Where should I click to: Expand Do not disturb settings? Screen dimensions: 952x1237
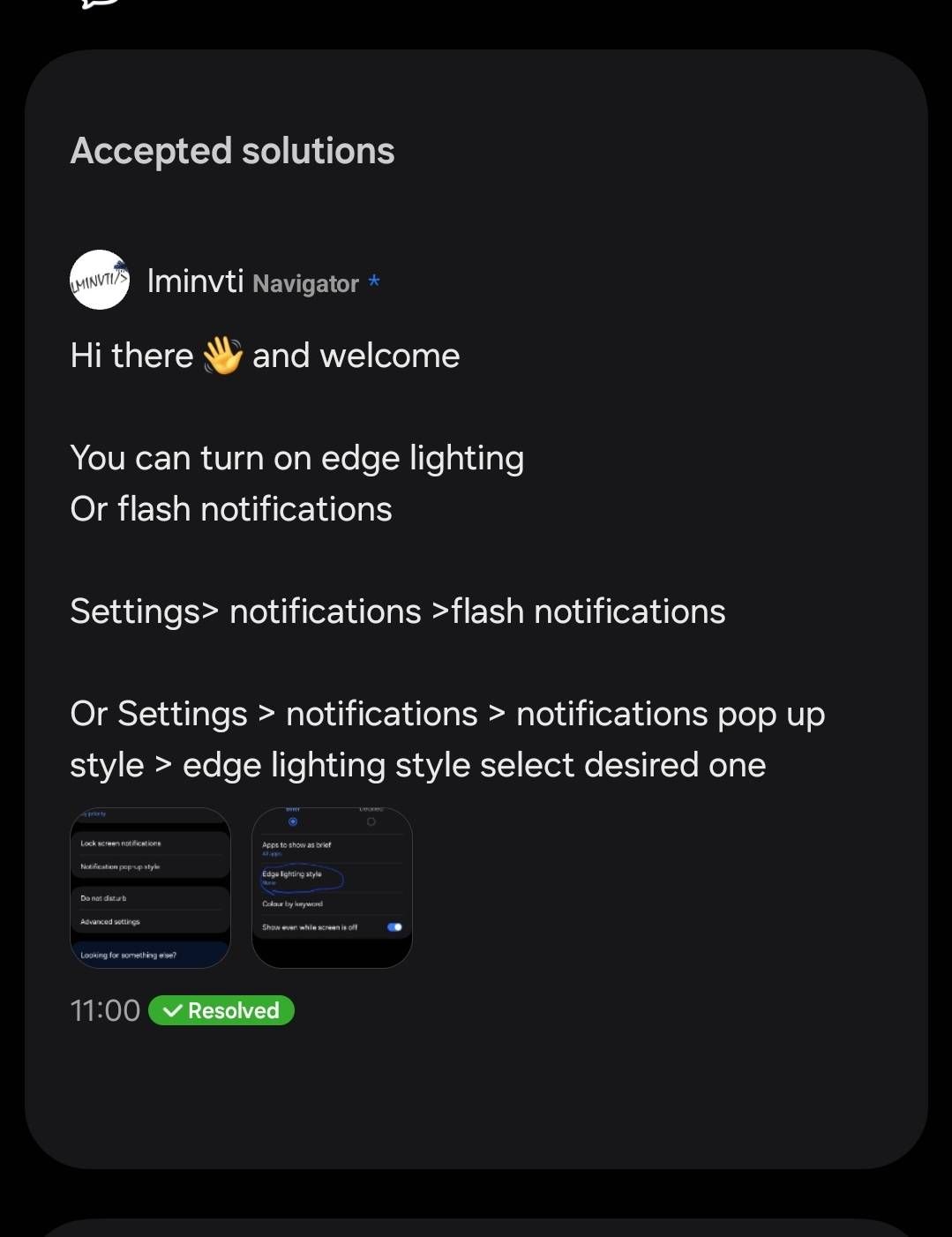tap(103, 898)
